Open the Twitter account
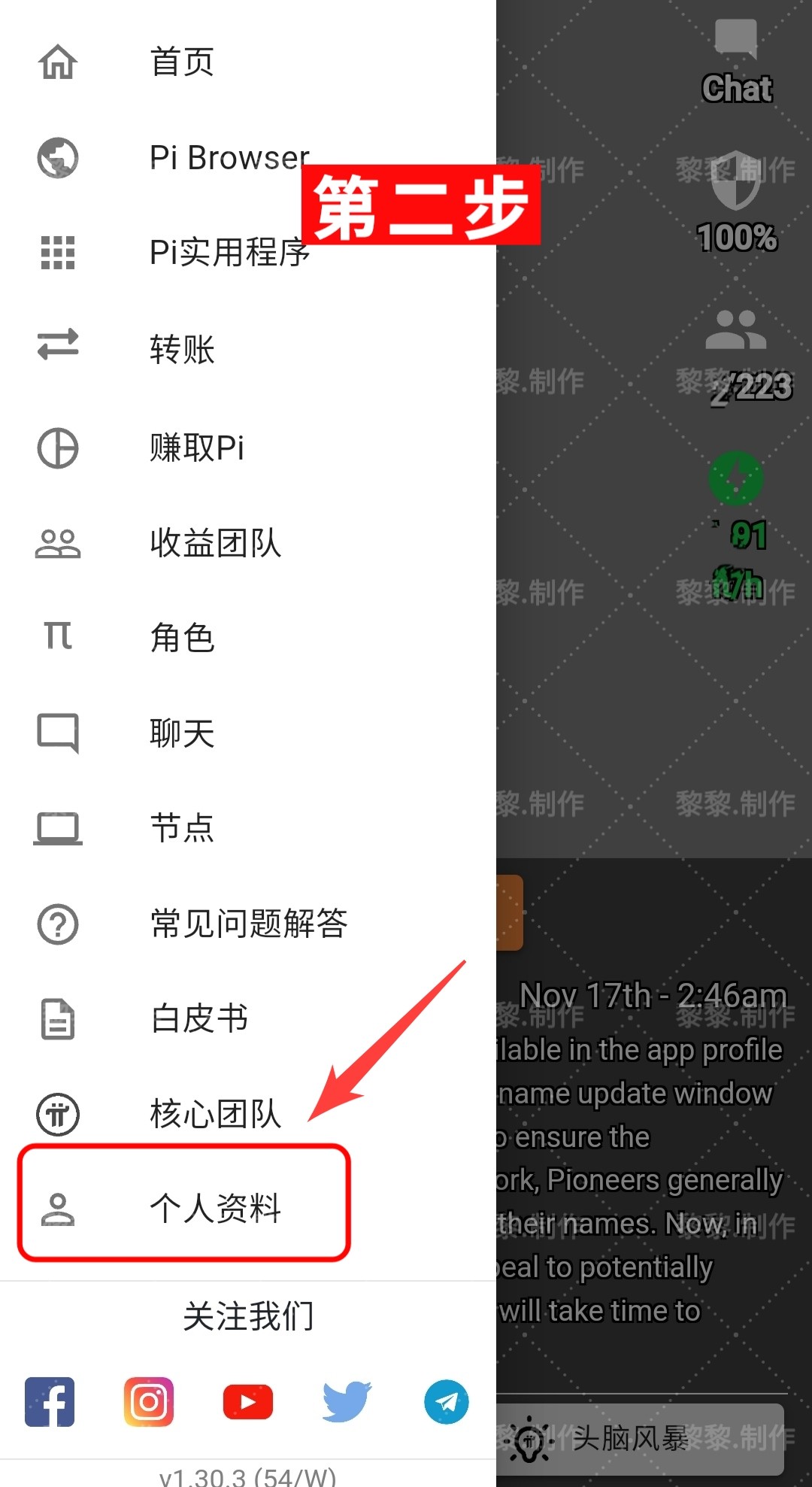Viewport: 812px width, 1487px height. pyautogui.click(x=347, y=1402)
